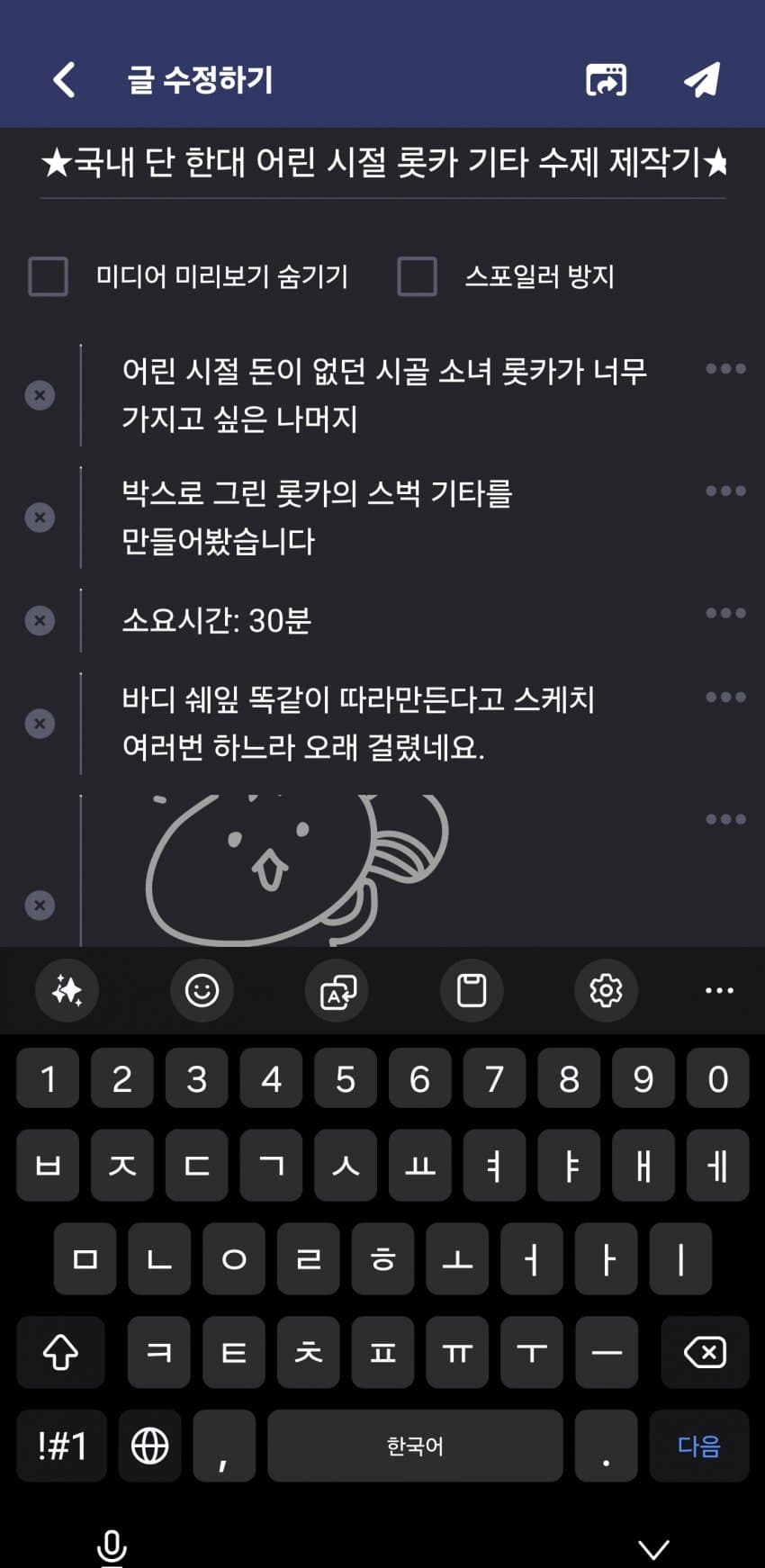Enable the 스포일러 방지 checkbox
The image size is (765, 1568).
[x=417, y=276]
